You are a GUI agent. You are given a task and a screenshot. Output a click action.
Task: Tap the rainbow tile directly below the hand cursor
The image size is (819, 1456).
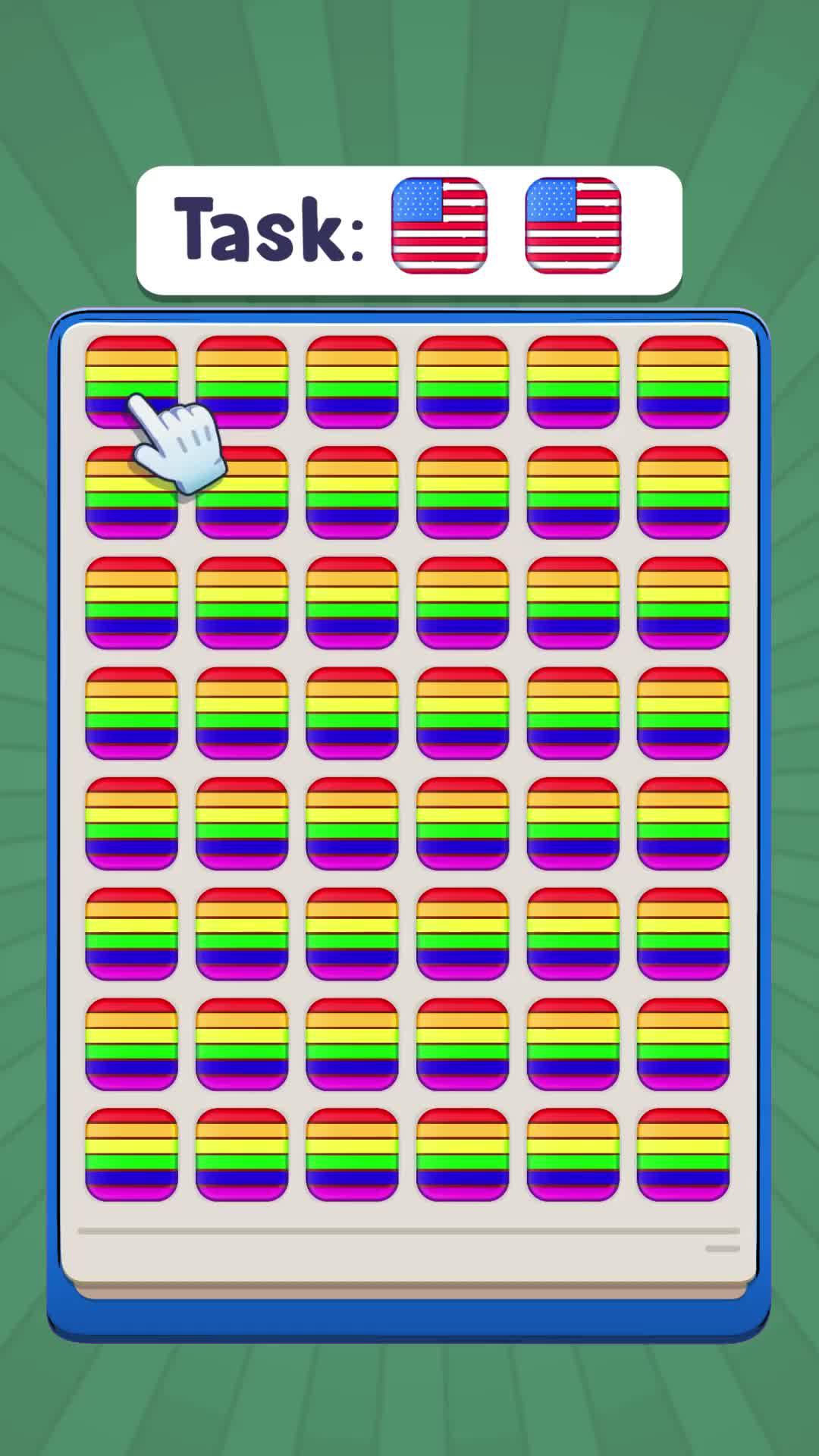coord(130,493)
